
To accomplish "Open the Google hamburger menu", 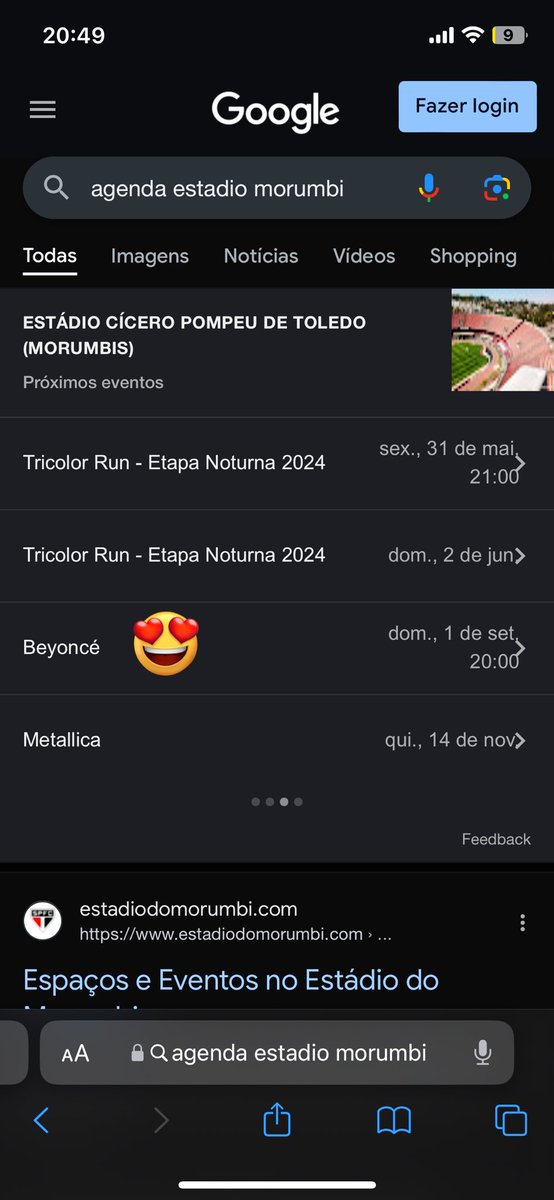I will [42, 110].
